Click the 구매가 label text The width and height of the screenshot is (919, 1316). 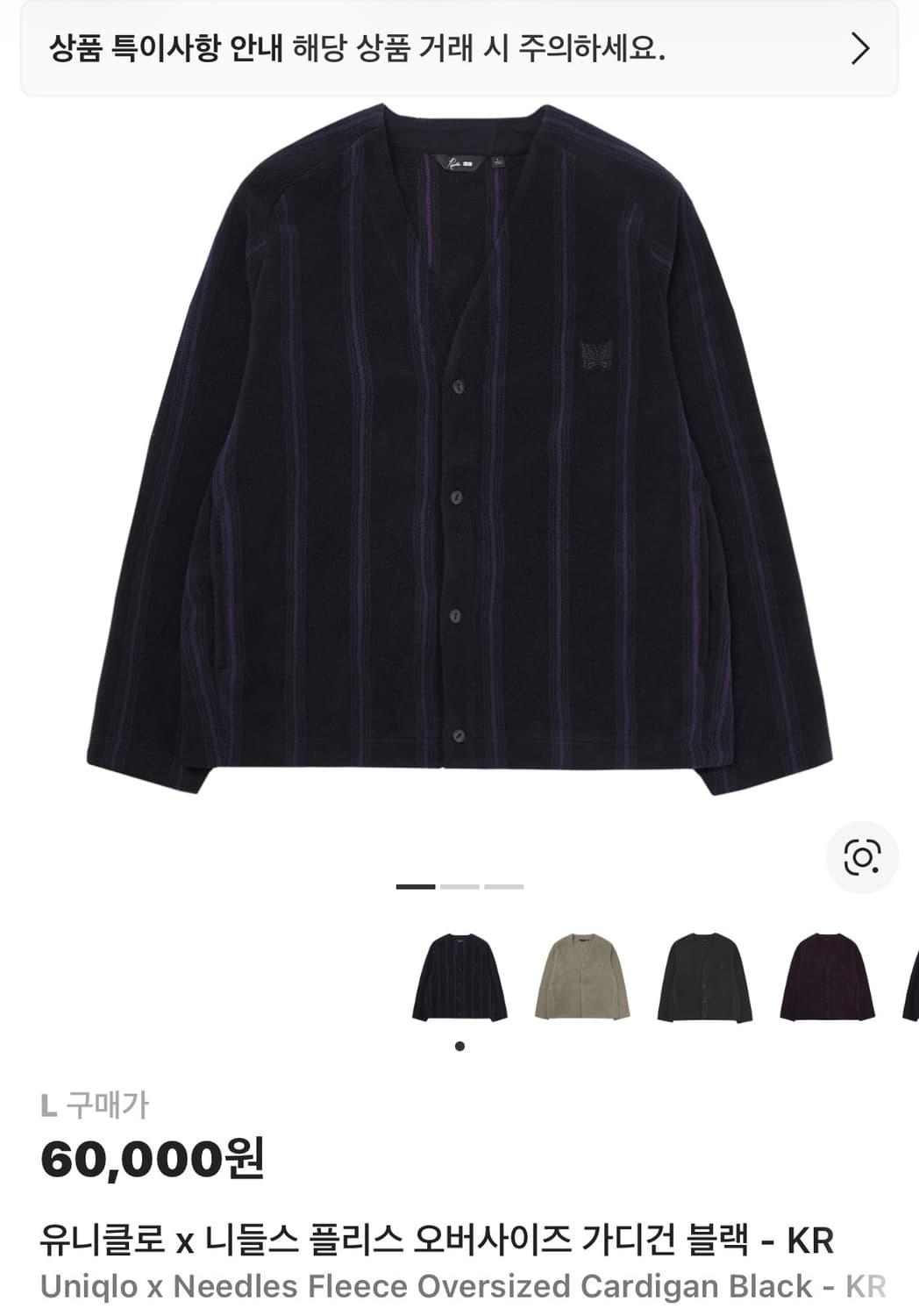pyautogui.click(x=108, y=1105)
